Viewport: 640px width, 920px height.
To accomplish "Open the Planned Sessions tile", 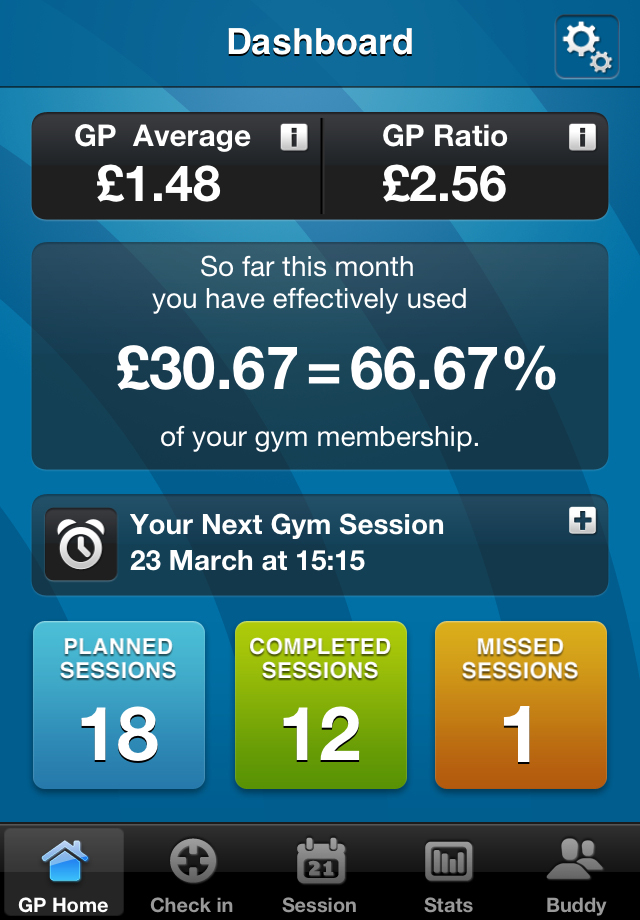I will coord(119,705).
